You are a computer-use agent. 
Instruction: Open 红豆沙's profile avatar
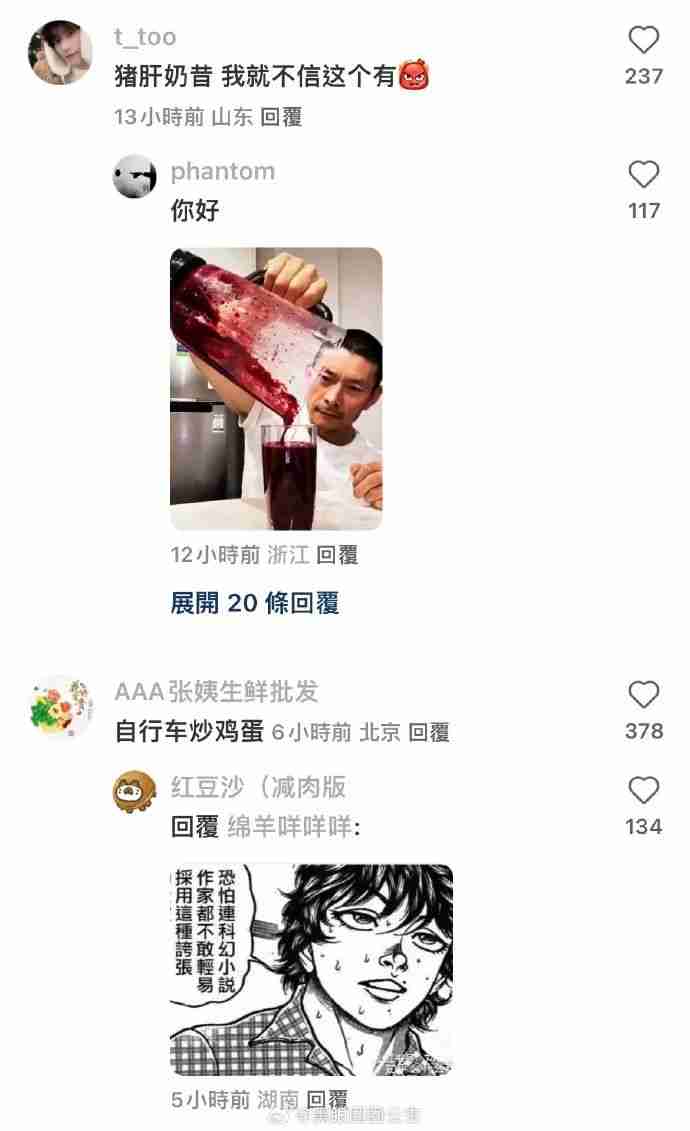135,791
